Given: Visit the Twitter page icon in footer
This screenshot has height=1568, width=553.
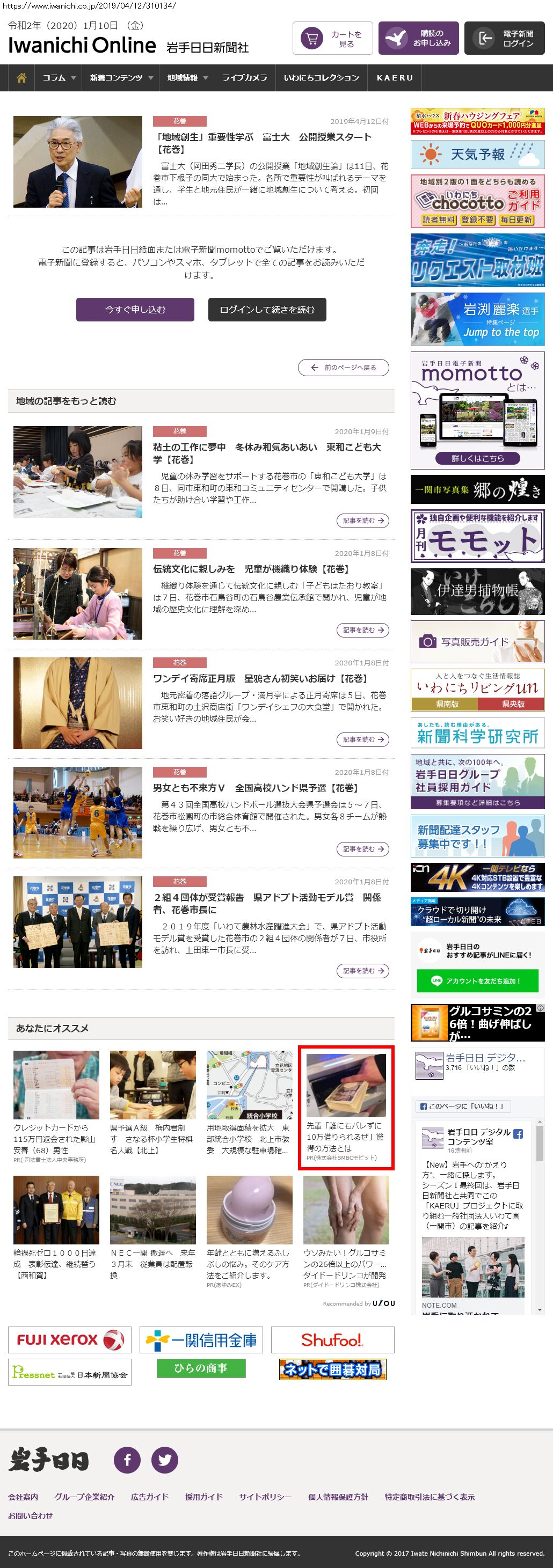Looking at the screenshot, I should coord(164,1460).
